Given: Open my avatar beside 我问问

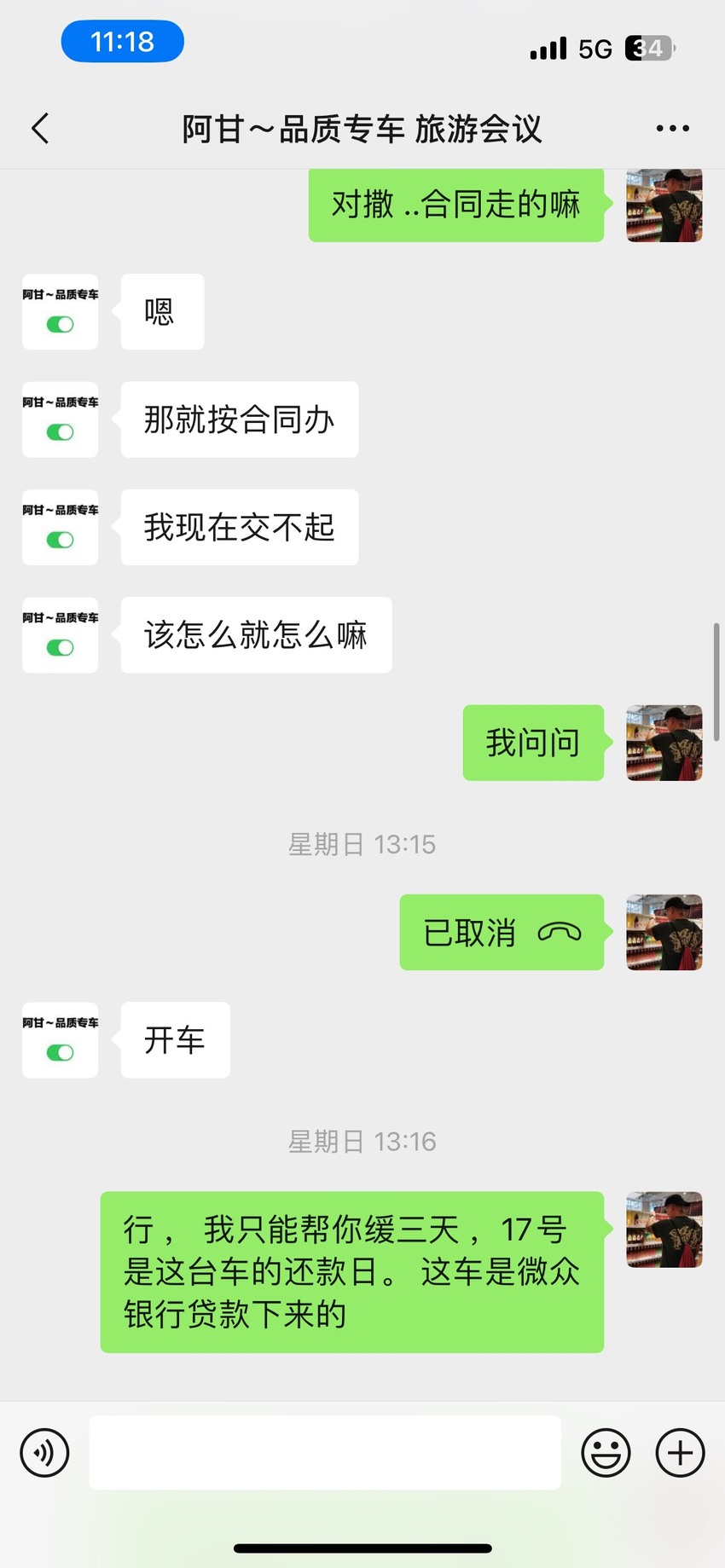Looking at the screenshot, I should 664,743.
